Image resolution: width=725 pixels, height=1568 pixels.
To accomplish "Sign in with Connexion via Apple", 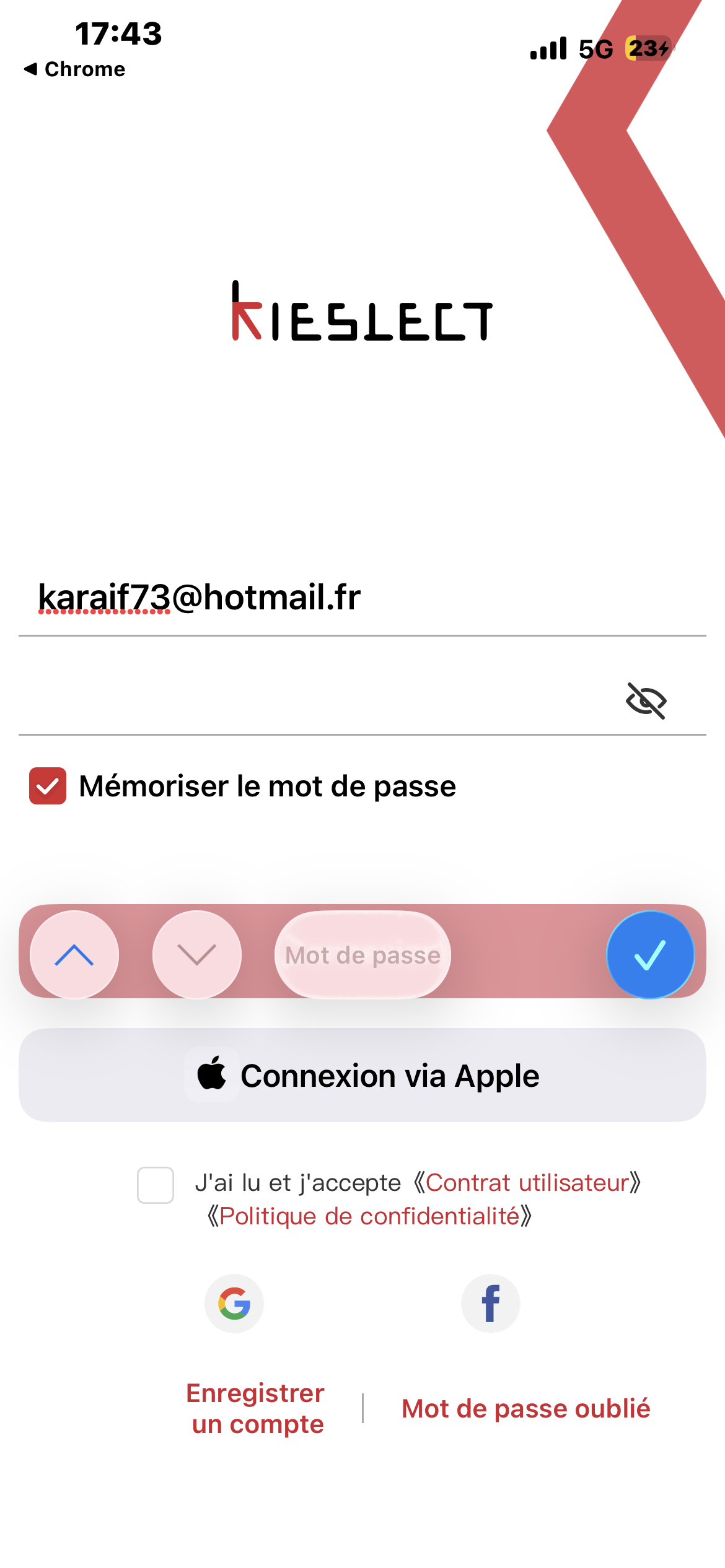I will pos(362,1076).
